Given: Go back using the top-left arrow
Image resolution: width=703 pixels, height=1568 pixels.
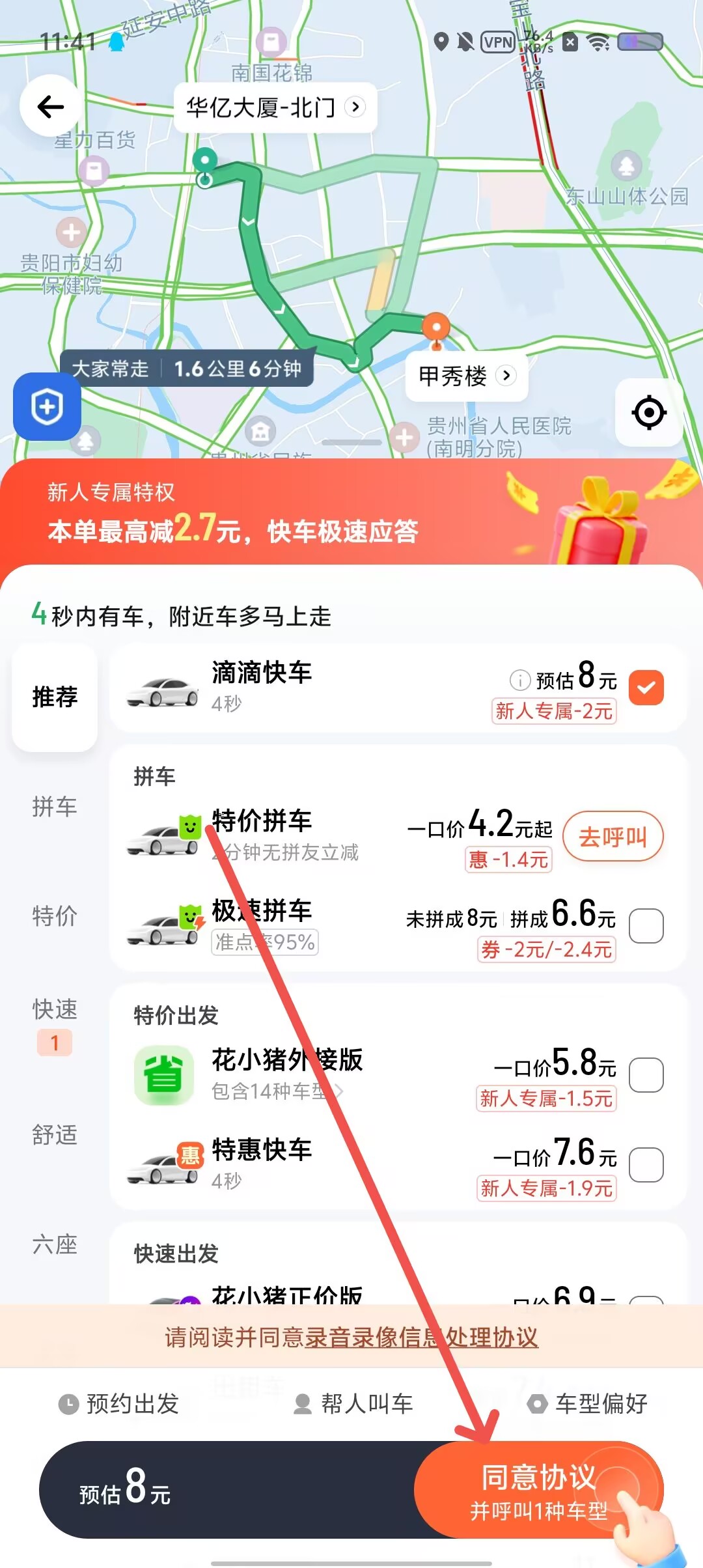Looking at the screenshot, I should click(50, 107).
